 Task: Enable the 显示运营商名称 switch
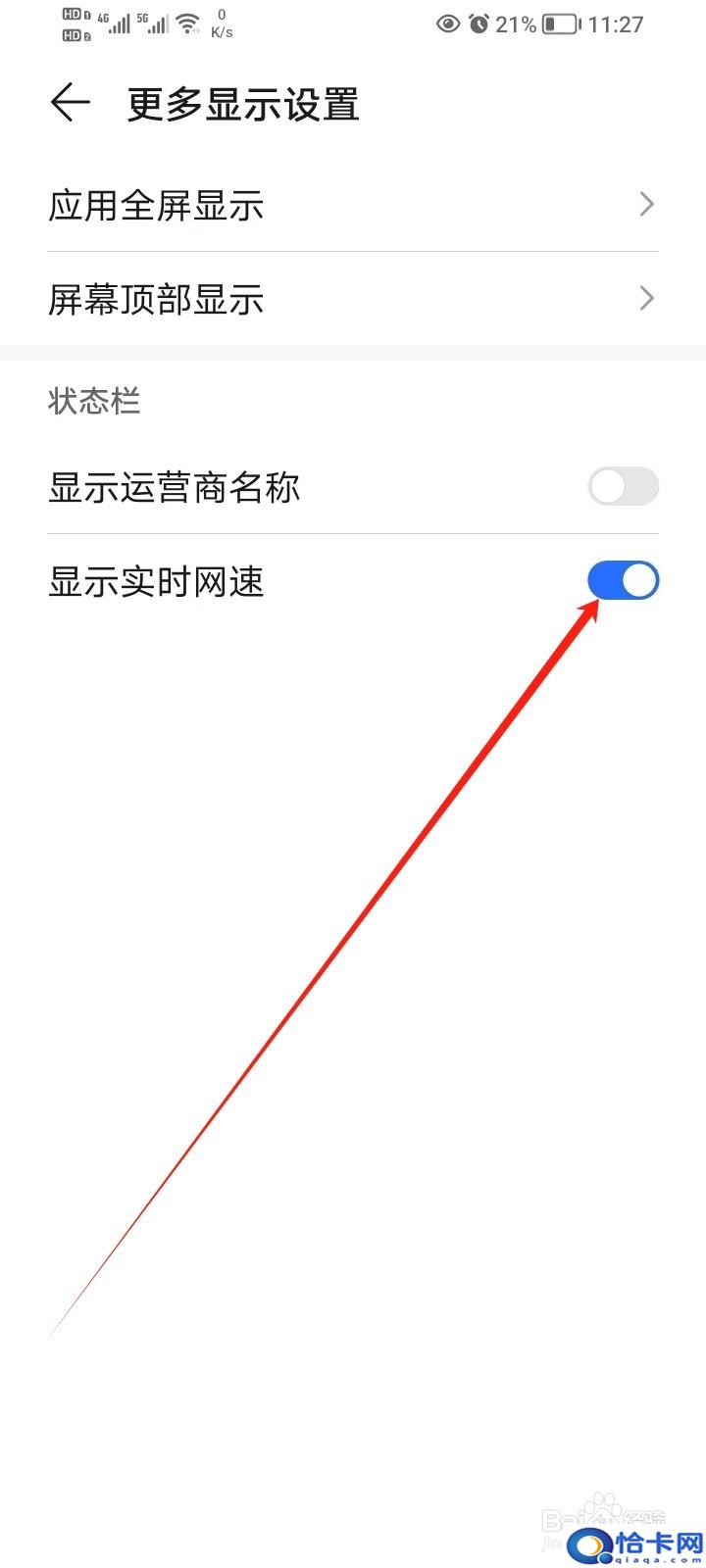(x=623, y=486)
